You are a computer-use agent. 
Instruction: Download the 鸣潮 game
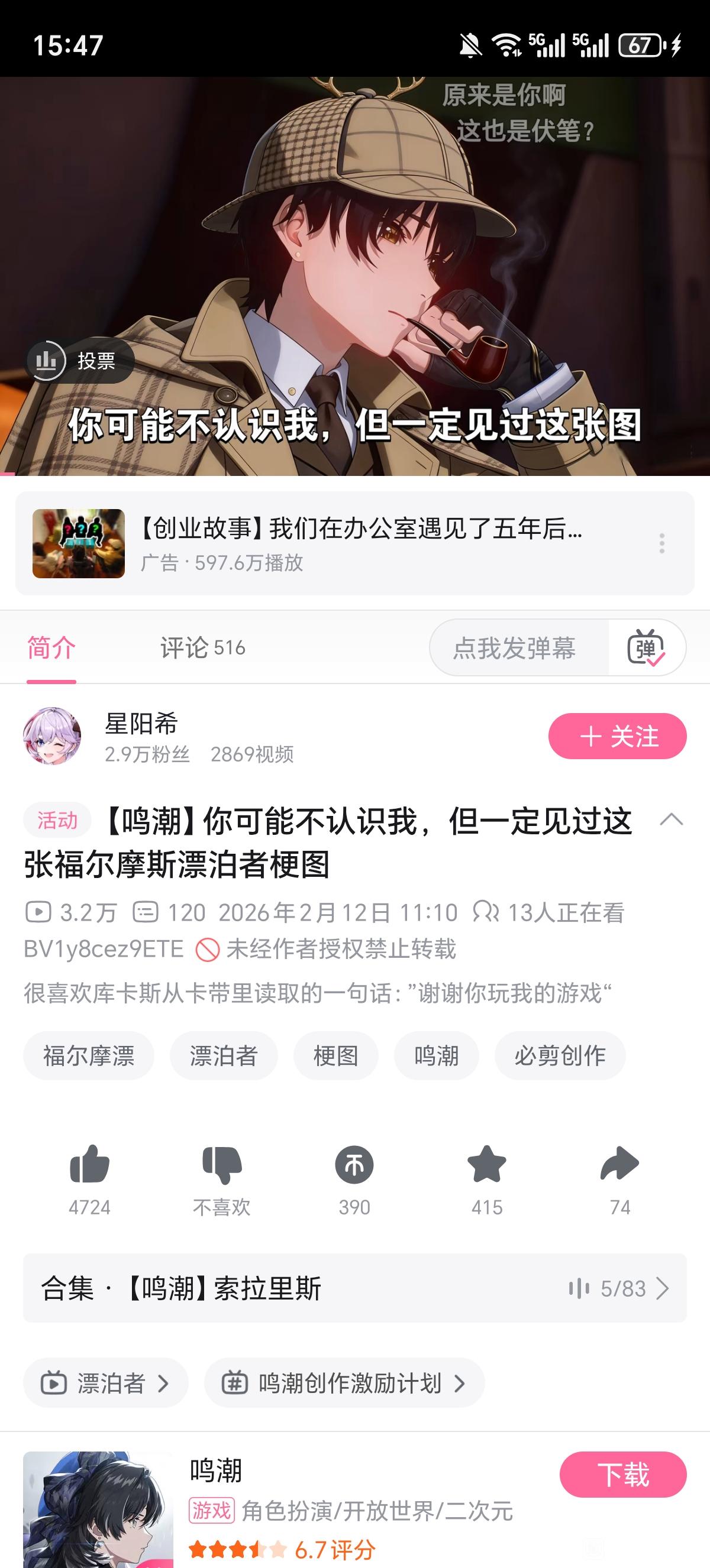(x=623, y=1474)
